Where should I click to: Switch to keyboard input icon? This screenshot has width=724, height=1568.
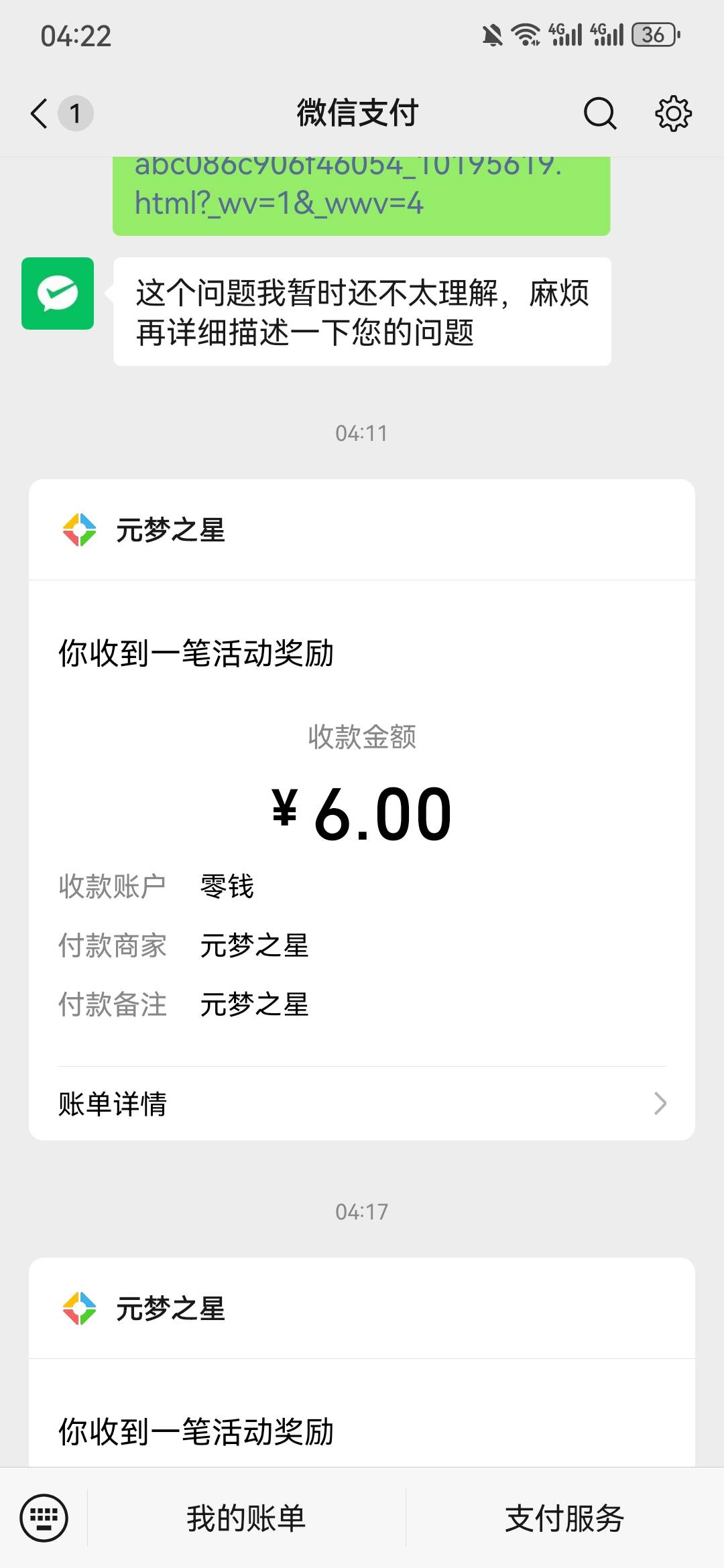(x=44, y=1517)
